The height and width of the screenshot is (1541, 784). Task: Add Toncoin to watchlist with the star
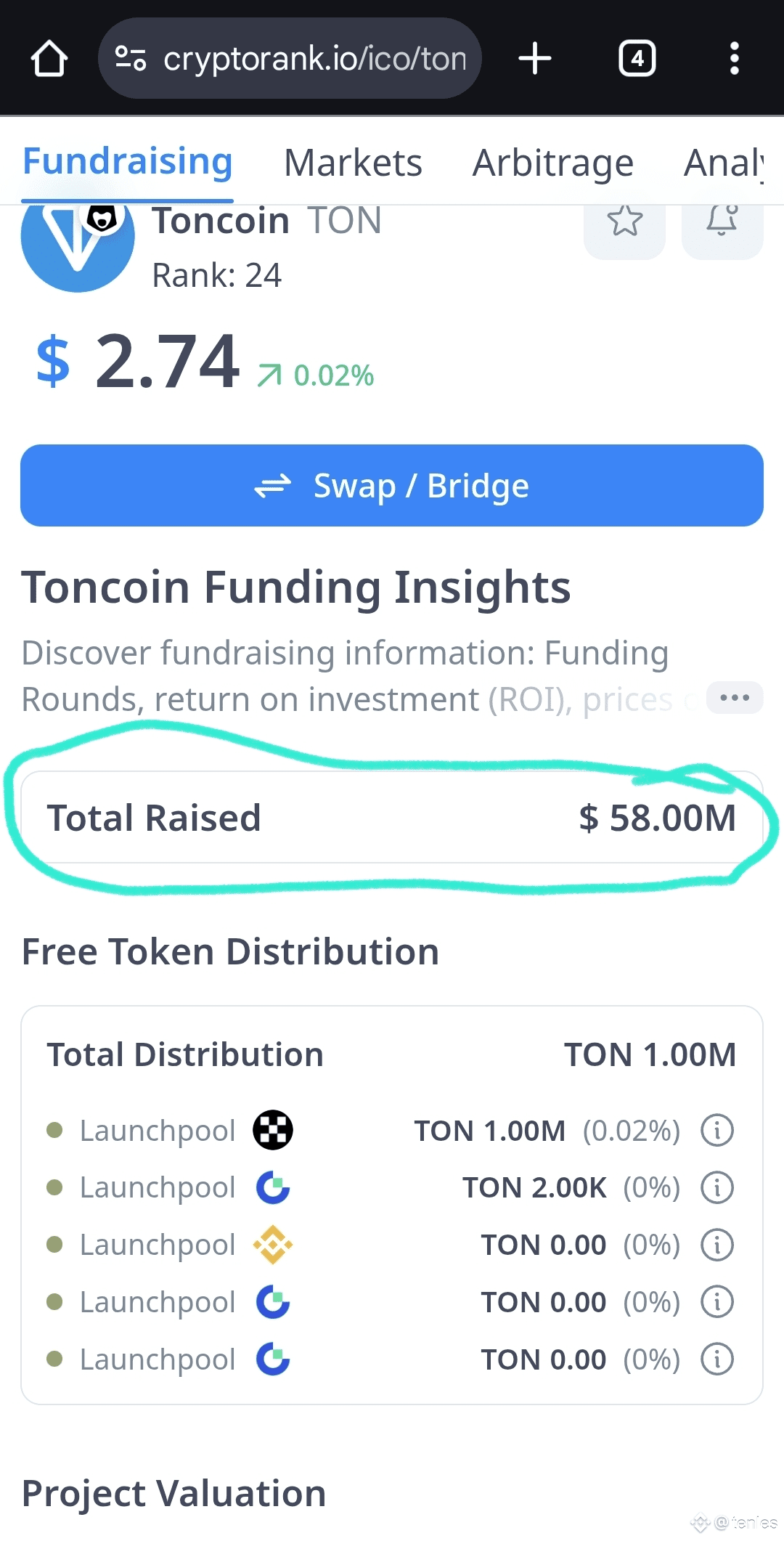click(624, 221)
